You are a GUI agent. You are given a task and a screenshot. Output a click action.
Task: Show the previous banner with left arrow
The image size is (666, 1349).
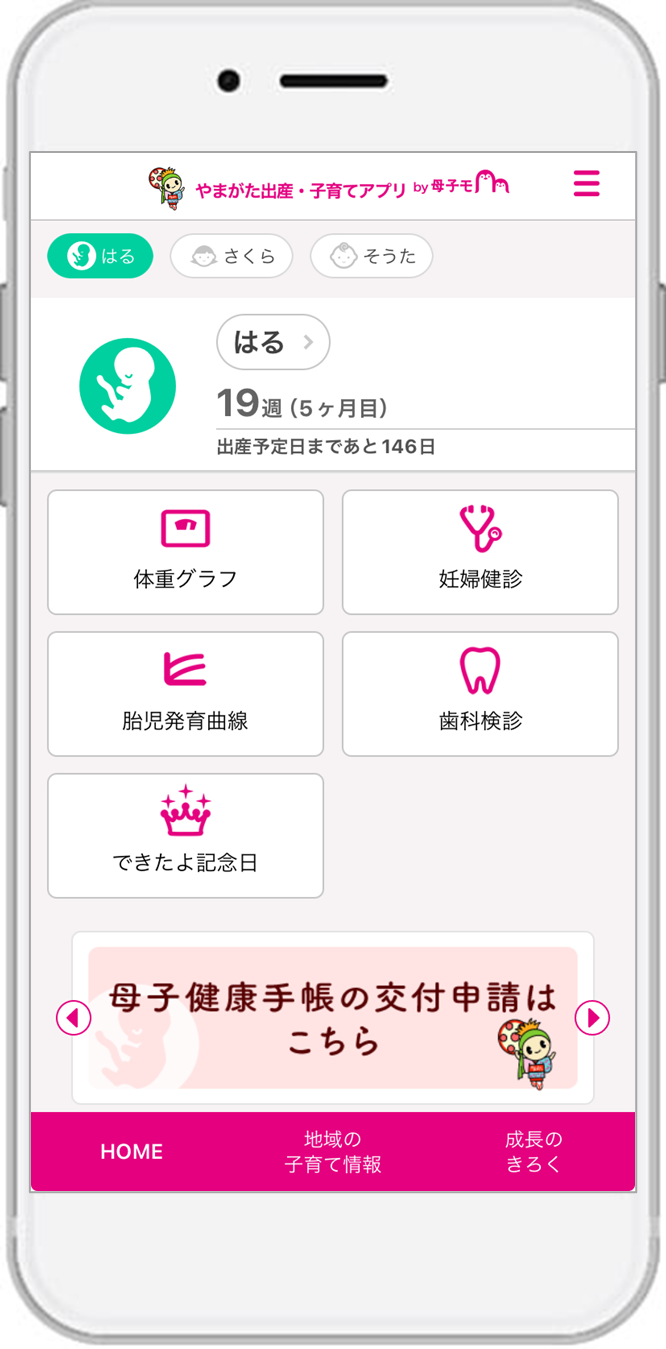(x=74, y=1018)
